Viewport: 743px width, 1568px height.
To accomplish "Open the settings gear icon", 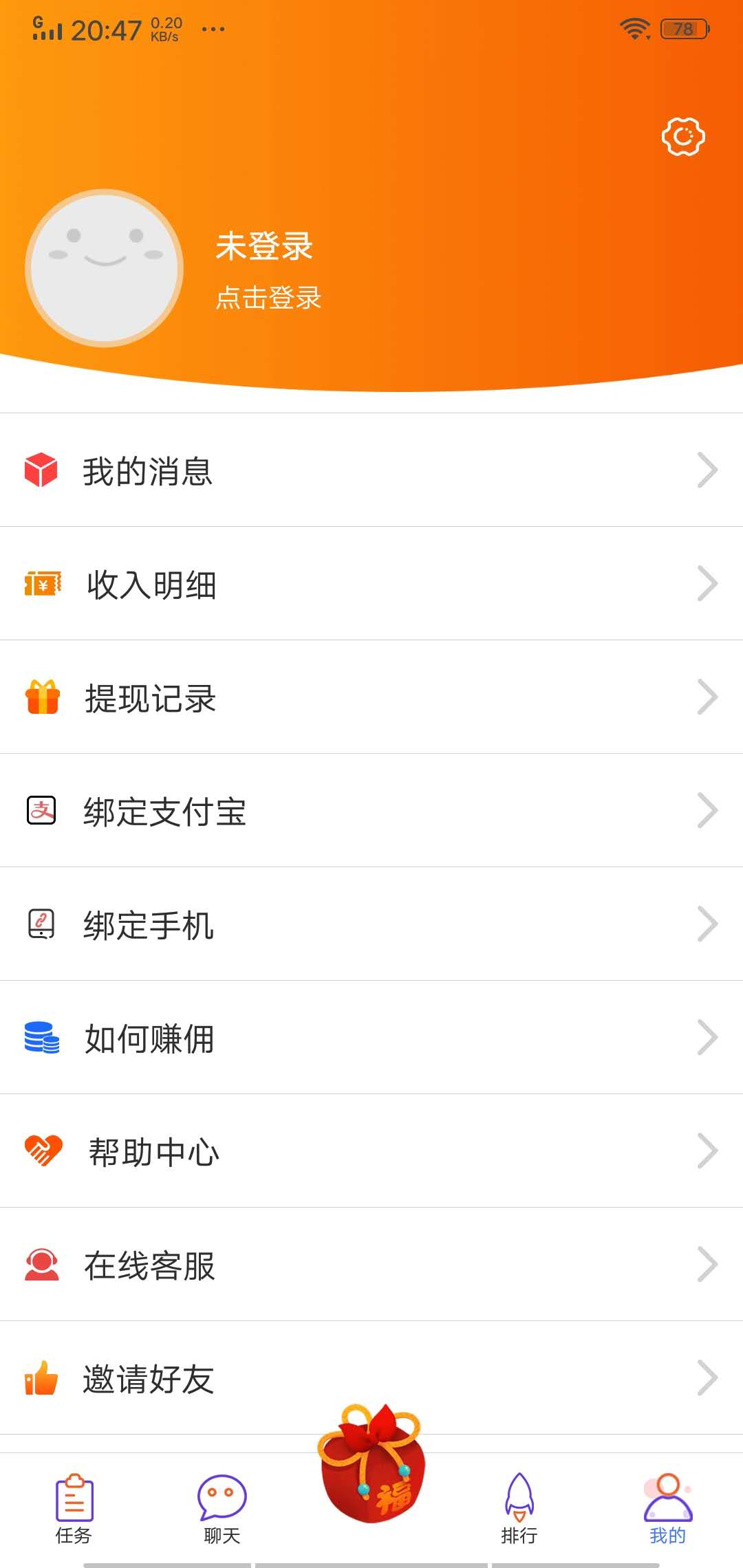I will tap(683, 136).
